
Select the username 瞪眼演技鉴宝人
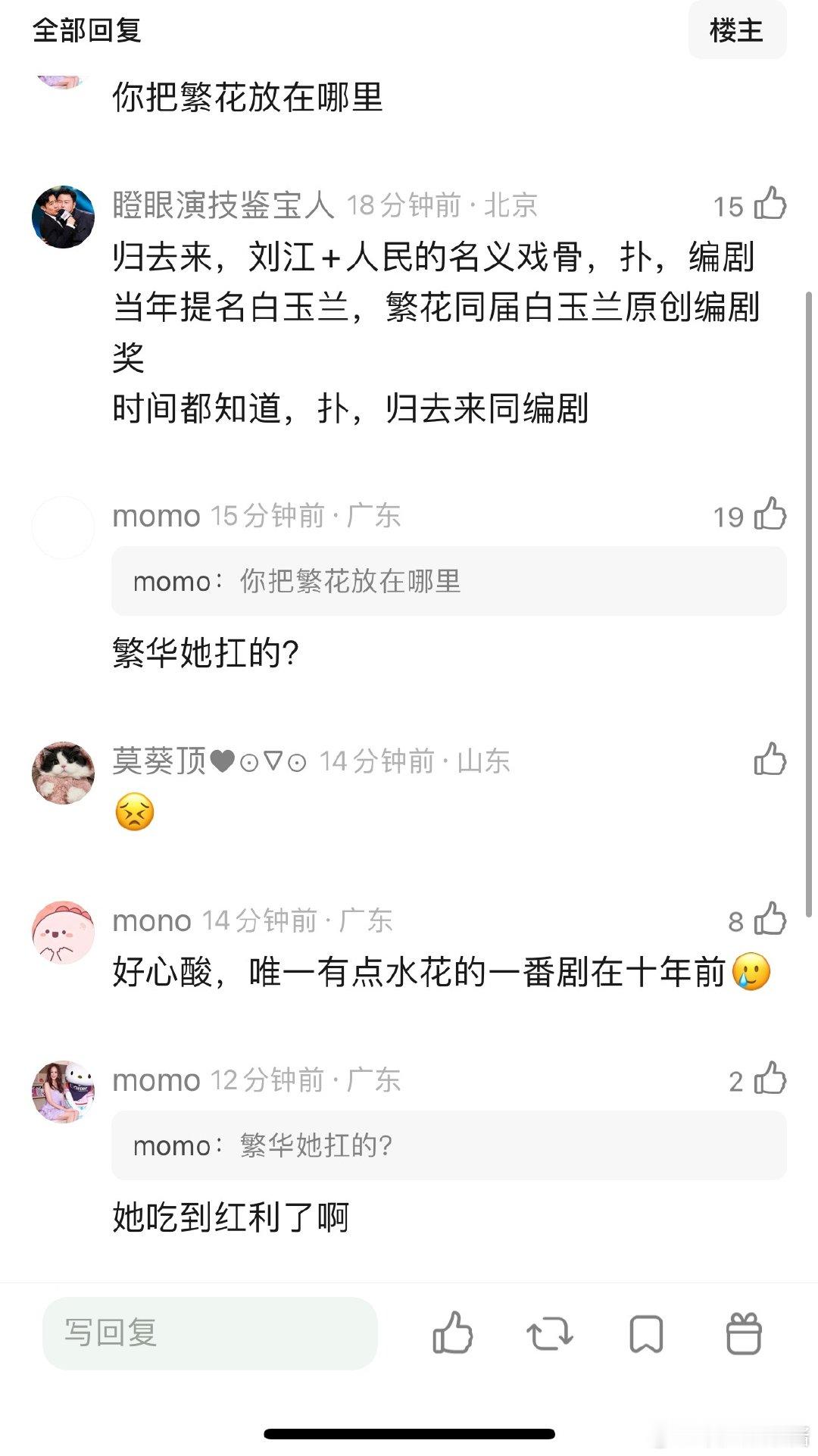click(223, 205)
